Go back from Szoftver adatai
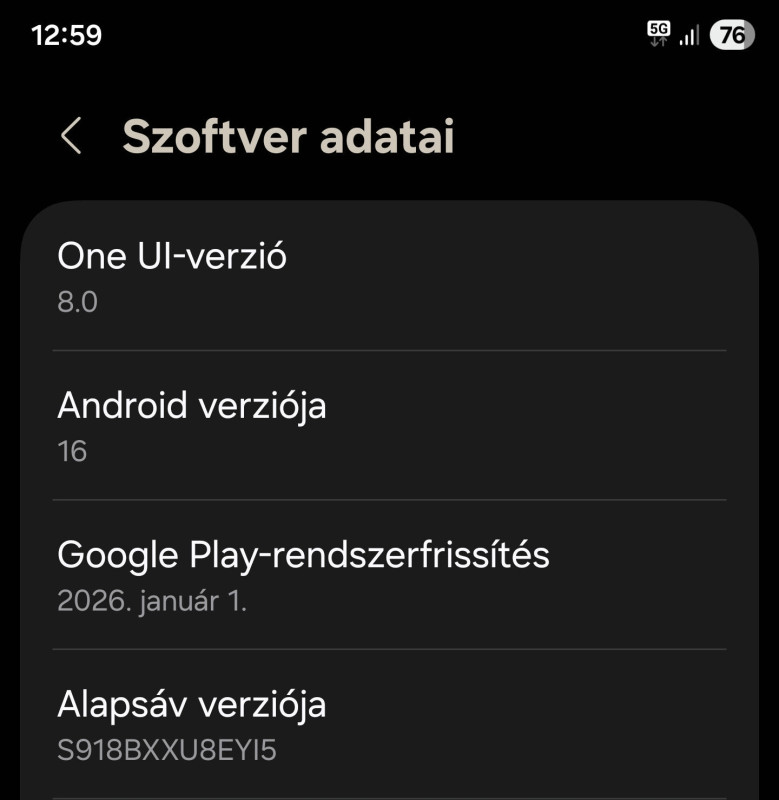The width and height of the screenshot is (779, 800). [71, 136]
